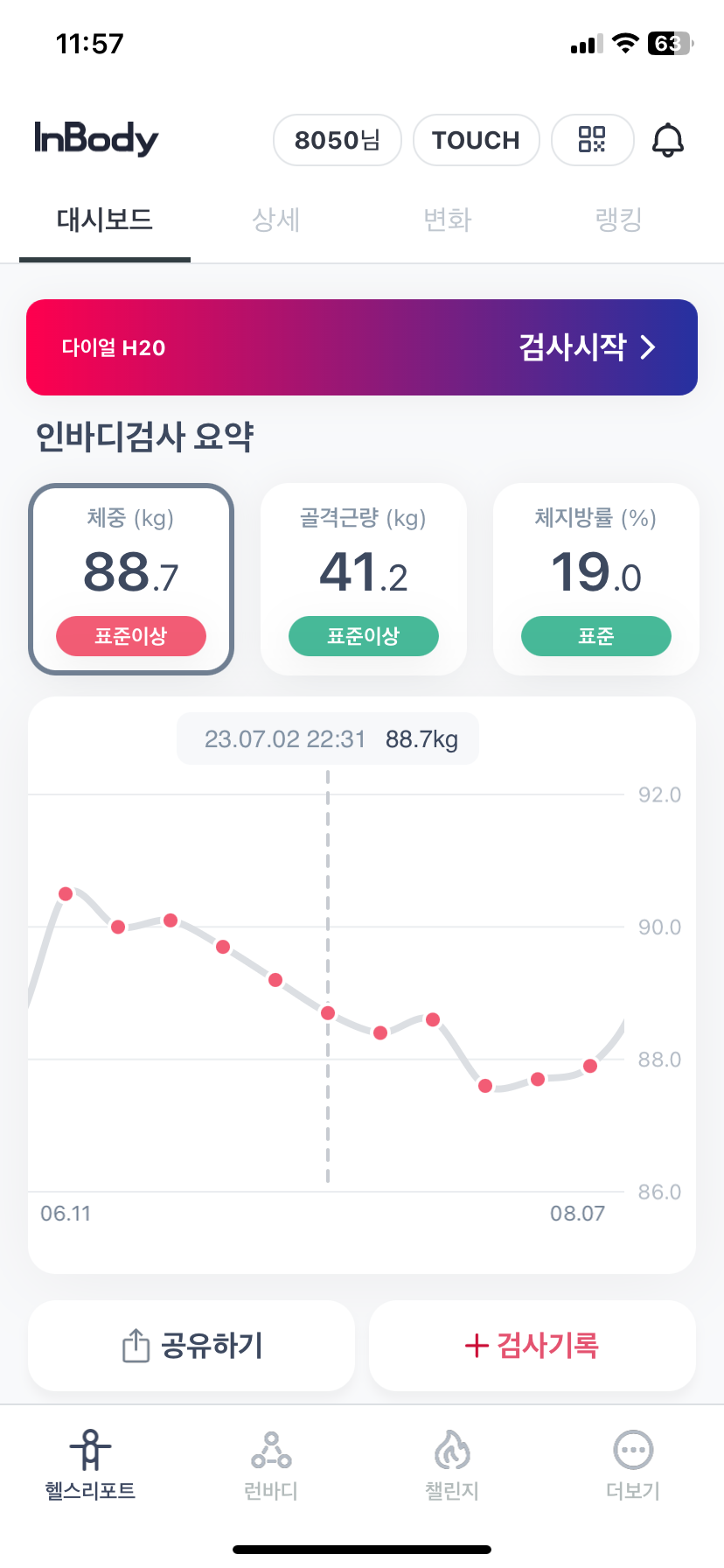Tap the share icon on 공유하기
The image size is (724, 1568).
(x=133, y=1345)
